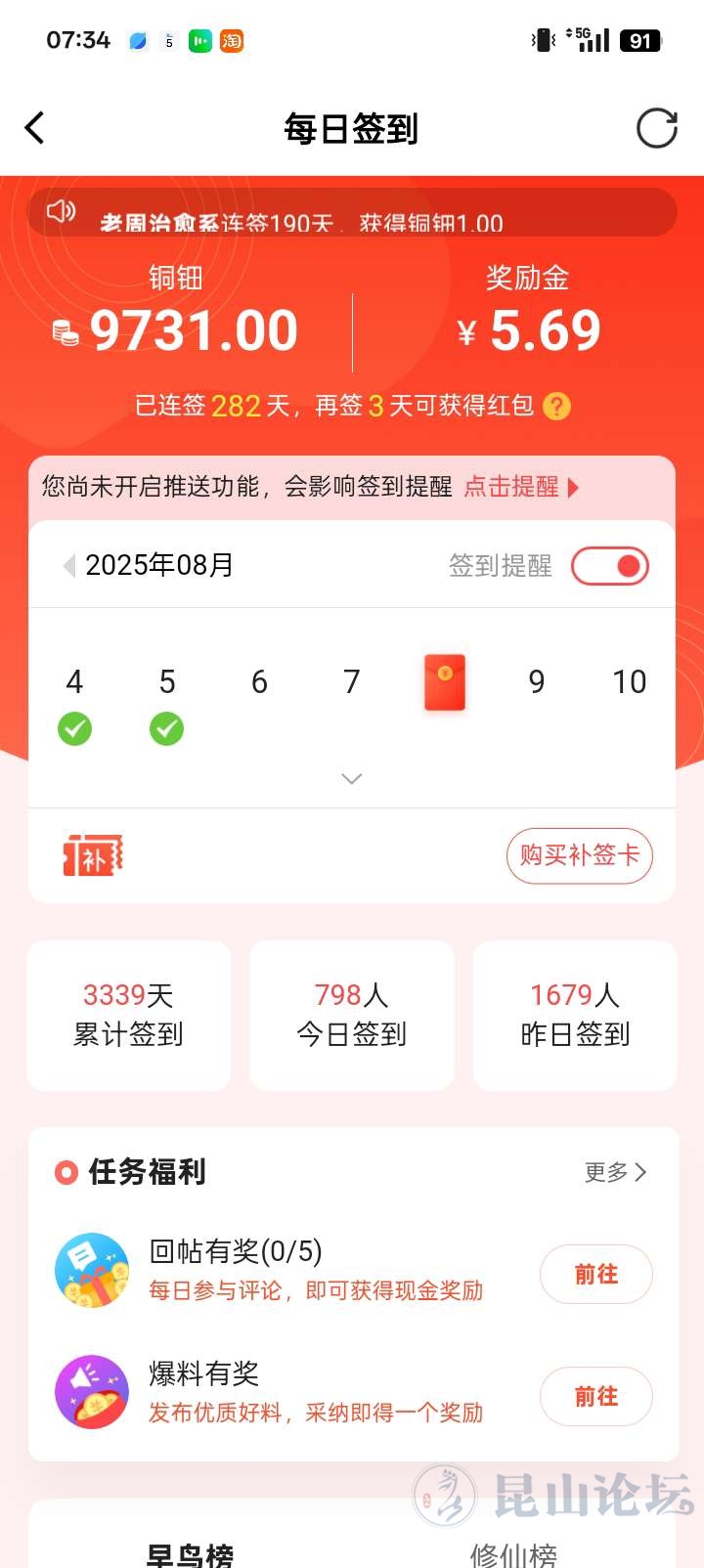Open 更多 in the 任务福利 section
The image size is (704, 1568).
(x=615, y=1172)
